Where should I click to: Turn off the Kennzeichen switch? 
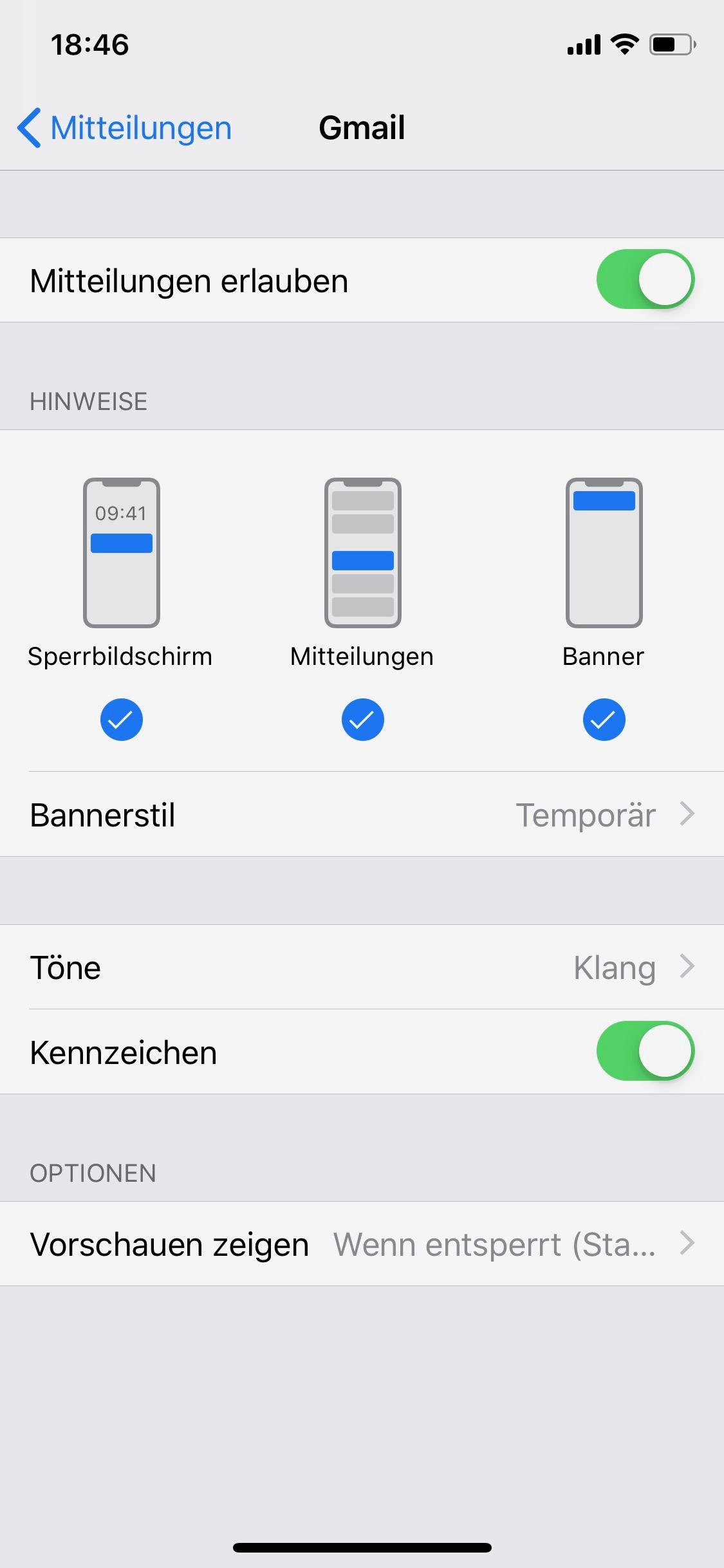[x=645, y=1050]
